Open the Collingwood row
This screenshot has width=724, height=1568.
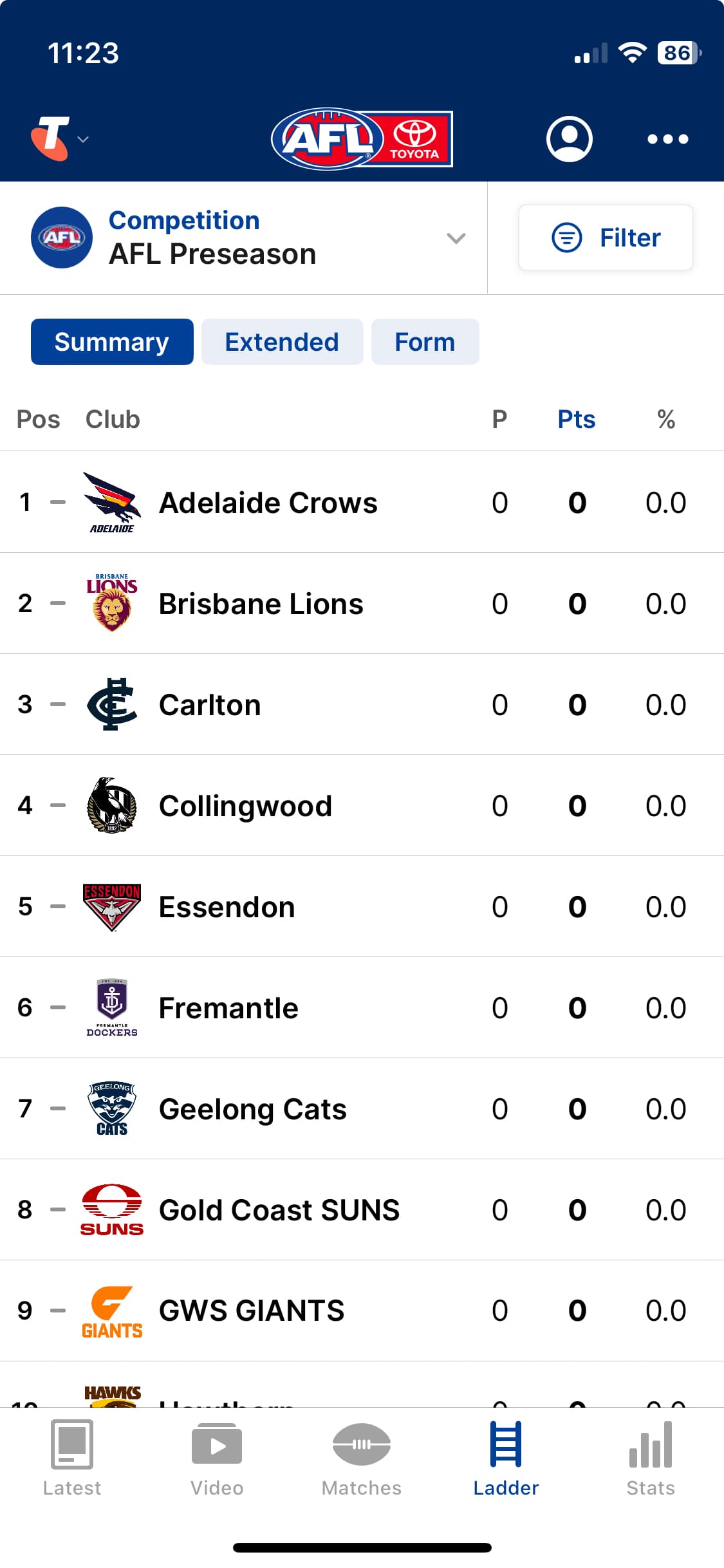[362, 805]
